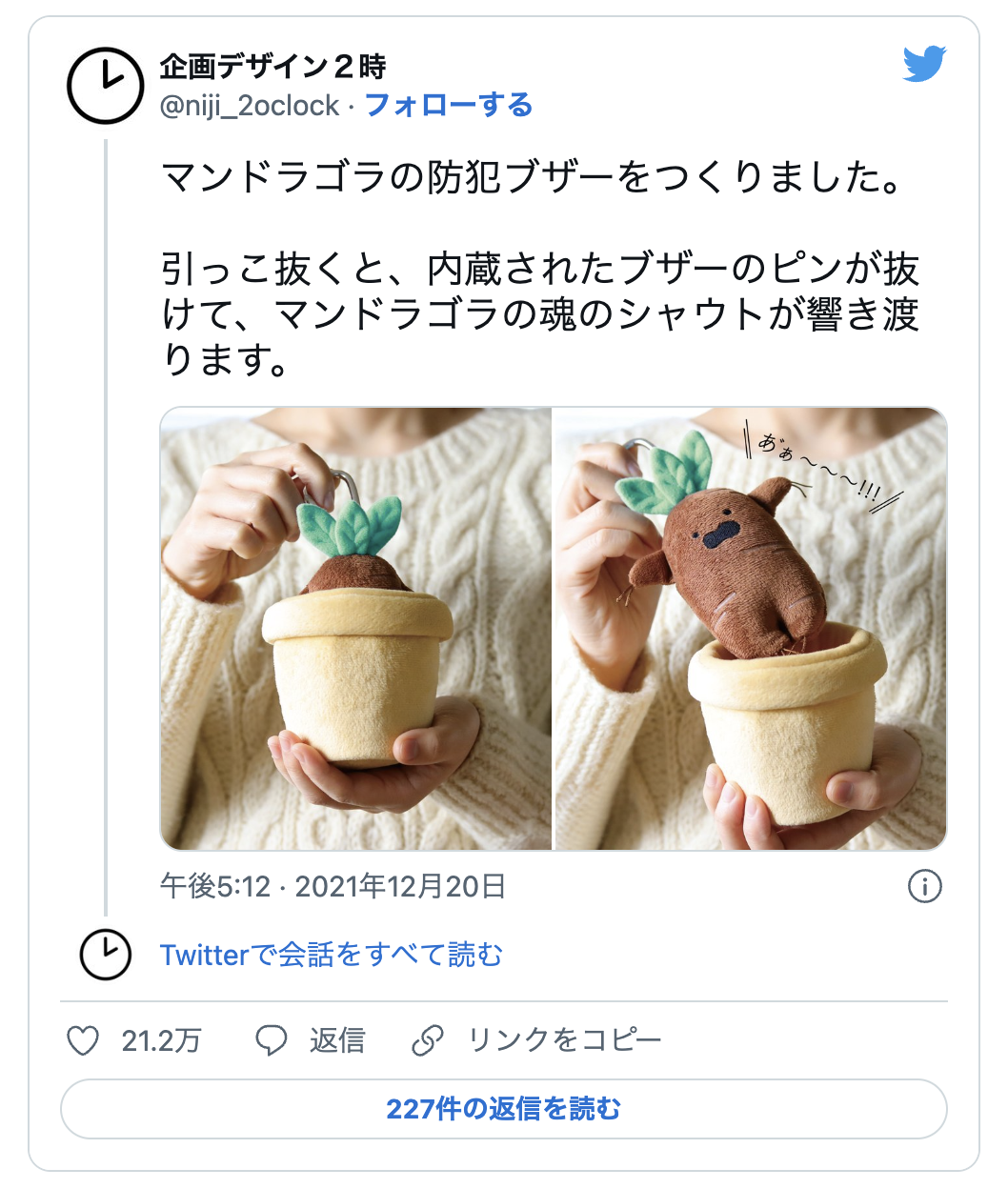Tap the フォローする follow link
The image size is (1008, 1189).
448,105
